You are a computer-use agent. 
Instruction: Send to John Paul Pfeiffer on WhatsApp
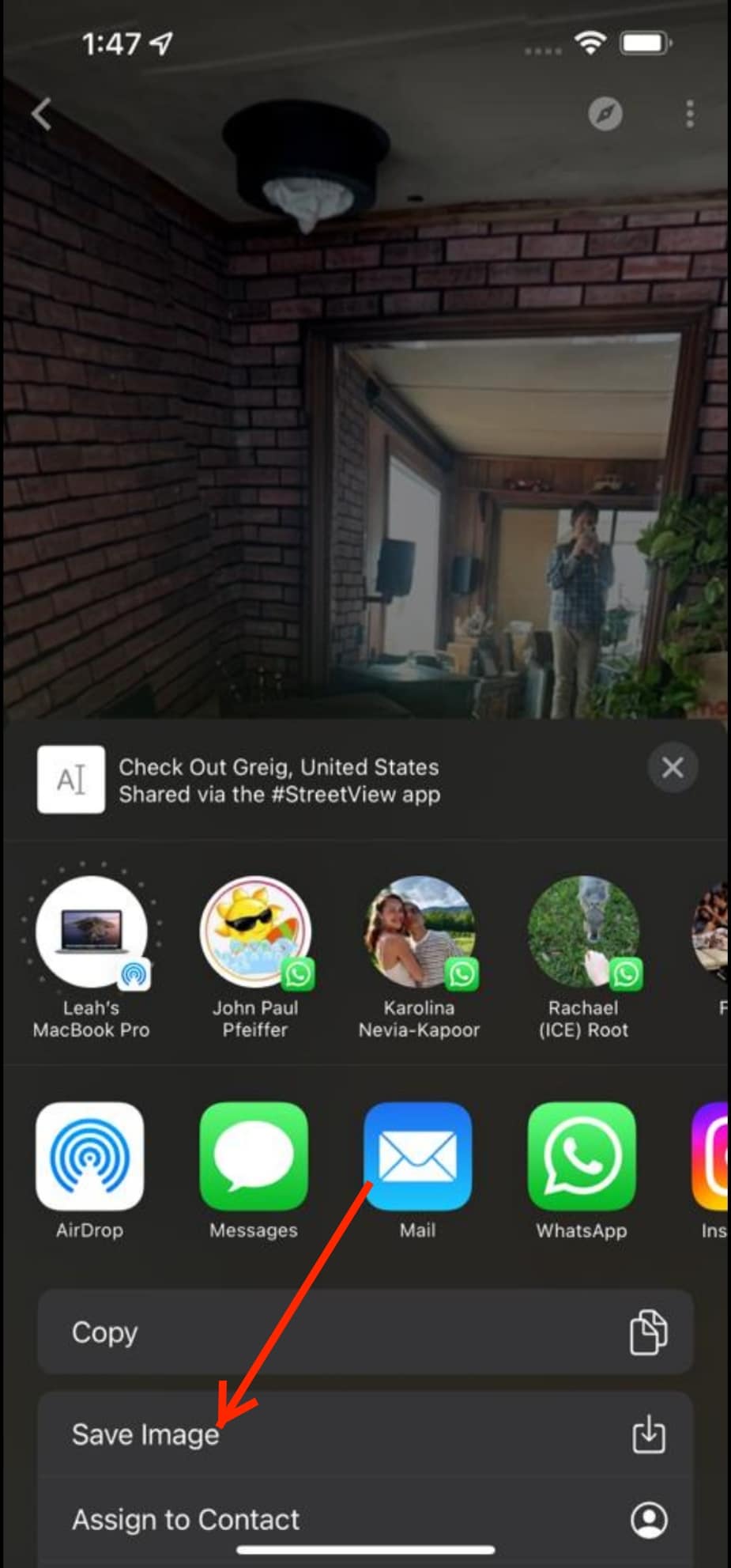[x=255, y=933]
